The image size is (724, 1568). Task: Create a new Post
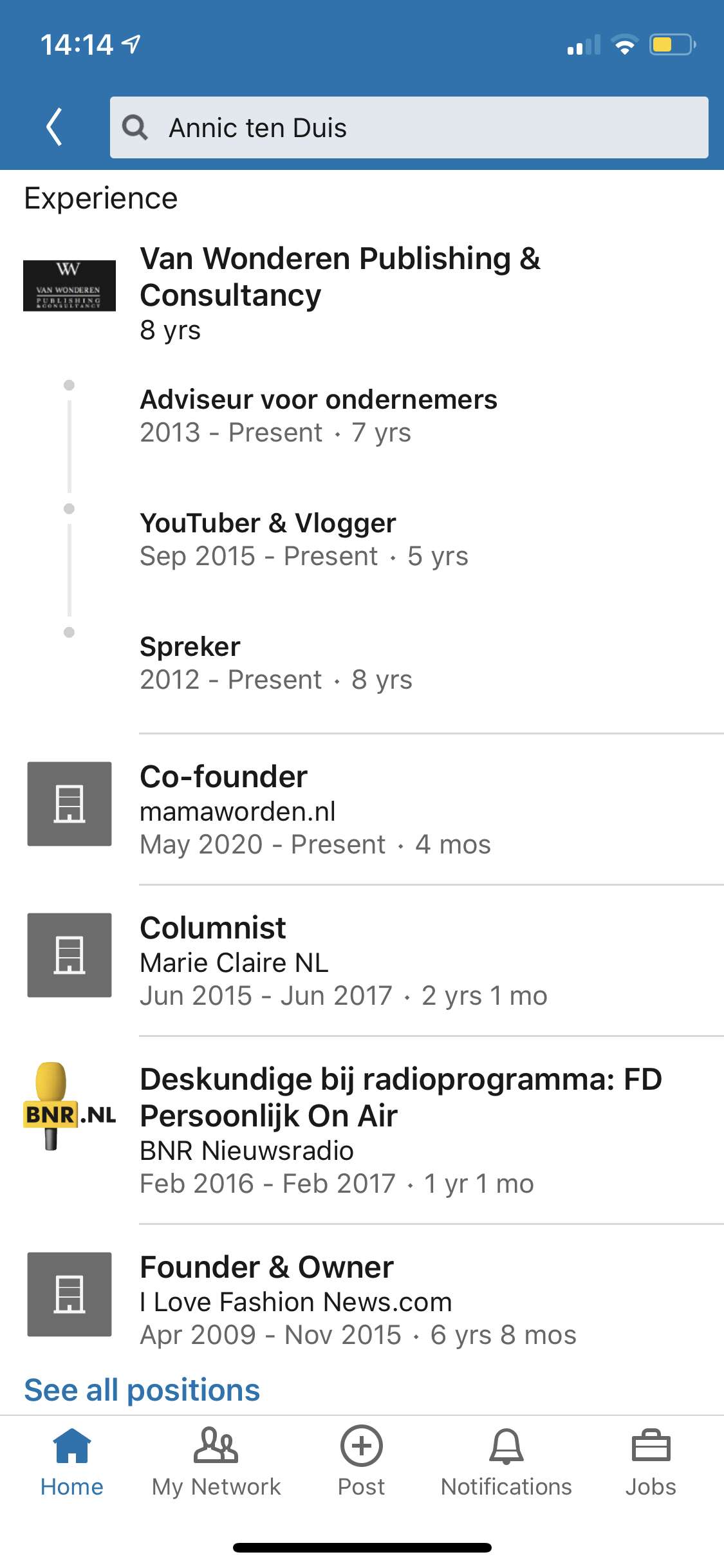click(362, 1462)
